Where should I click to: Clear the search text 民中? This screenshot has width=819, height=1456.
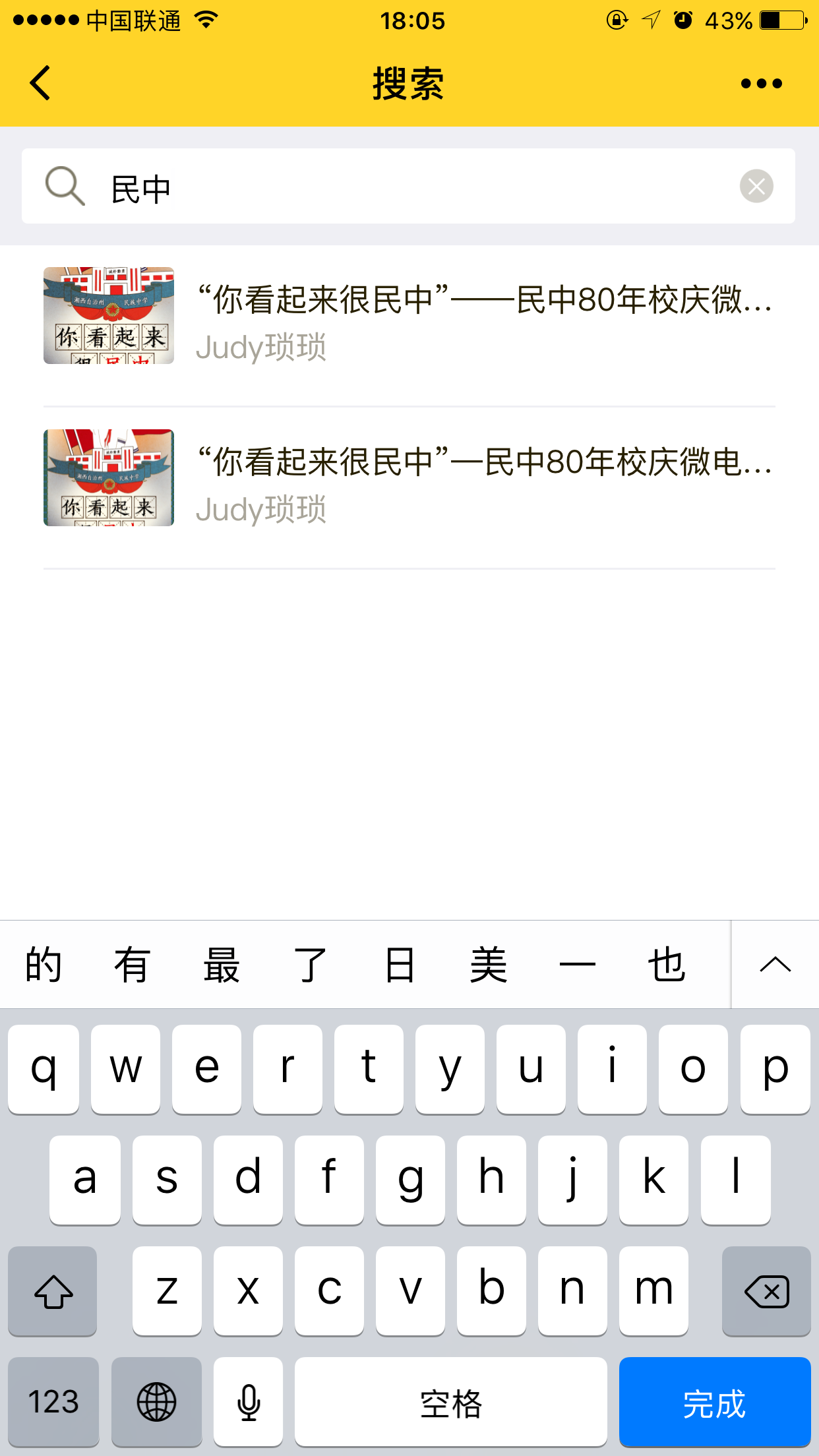point(756,187)
